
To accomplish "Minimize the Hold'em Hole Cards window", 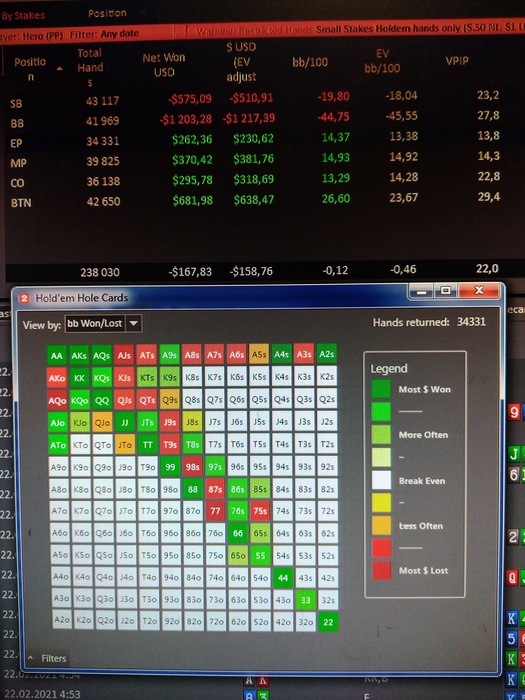I will (421, 290).
